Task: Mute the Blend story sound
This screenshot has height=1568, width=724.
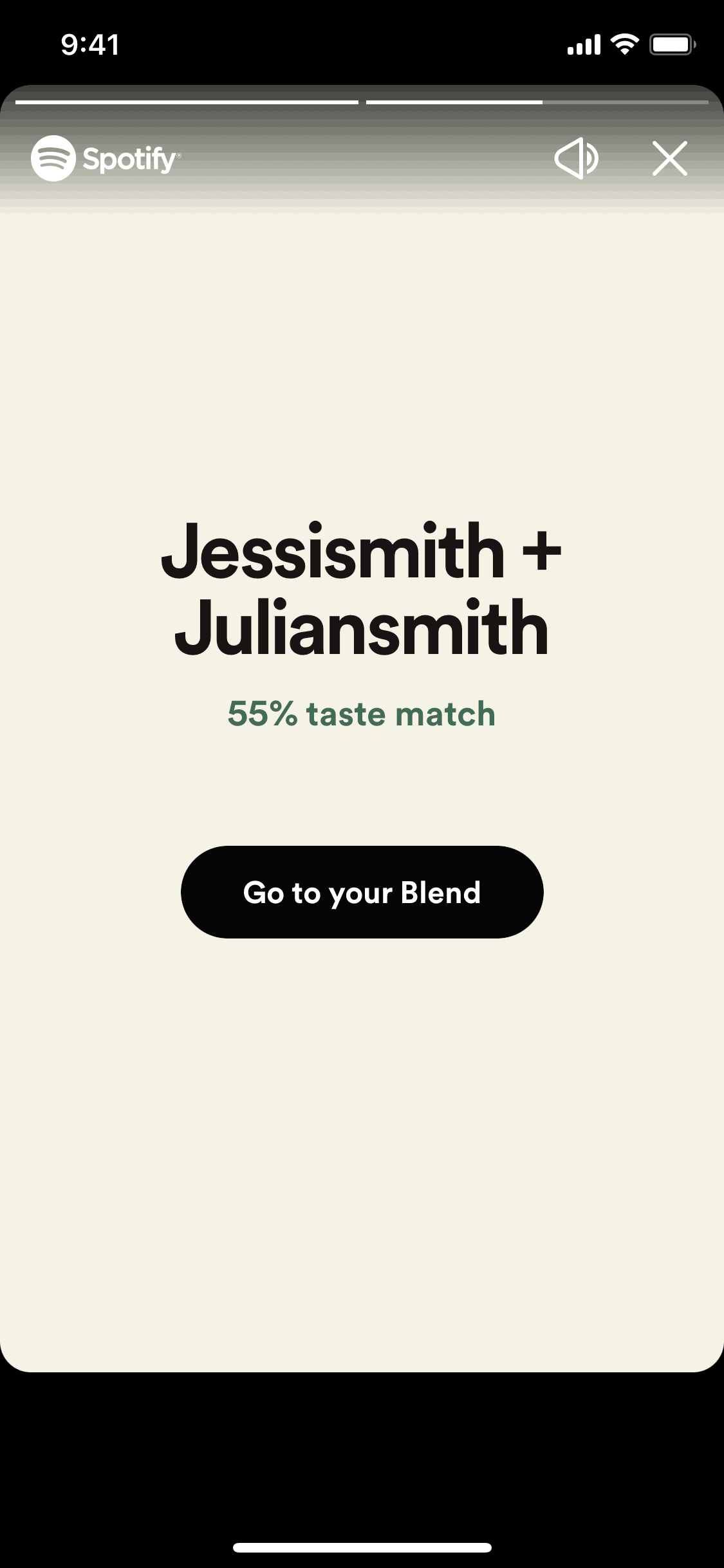Action: [576, 158]
